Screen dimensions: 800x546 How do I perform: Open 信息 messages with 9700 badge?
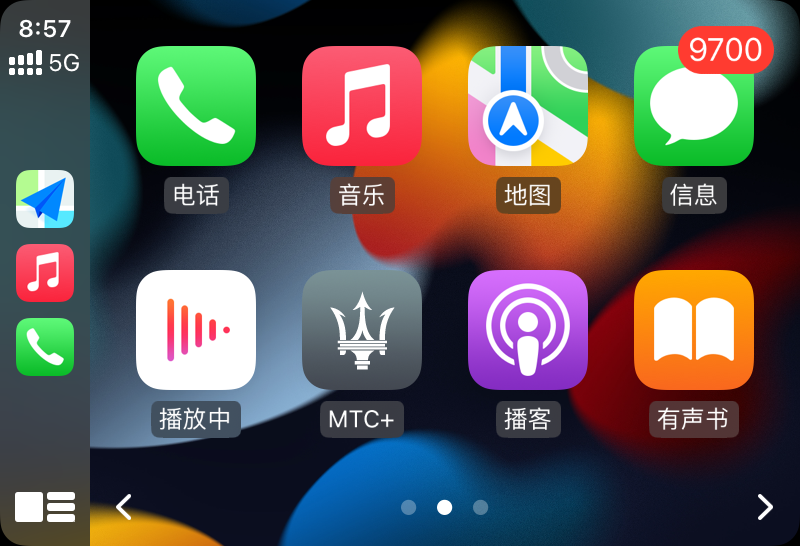(x=694, y=106)
